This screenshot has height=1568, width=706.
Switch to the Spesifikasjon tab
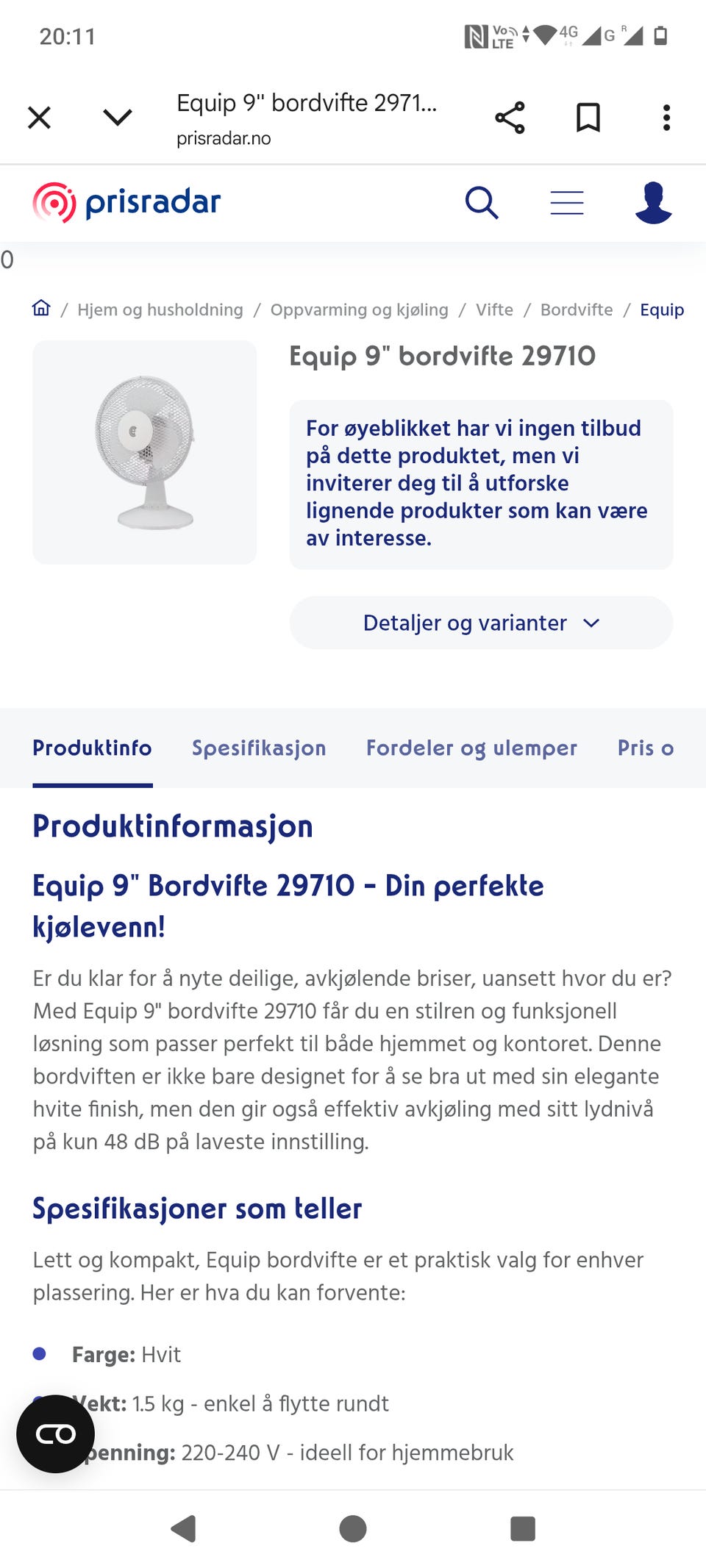coord(259,748)
